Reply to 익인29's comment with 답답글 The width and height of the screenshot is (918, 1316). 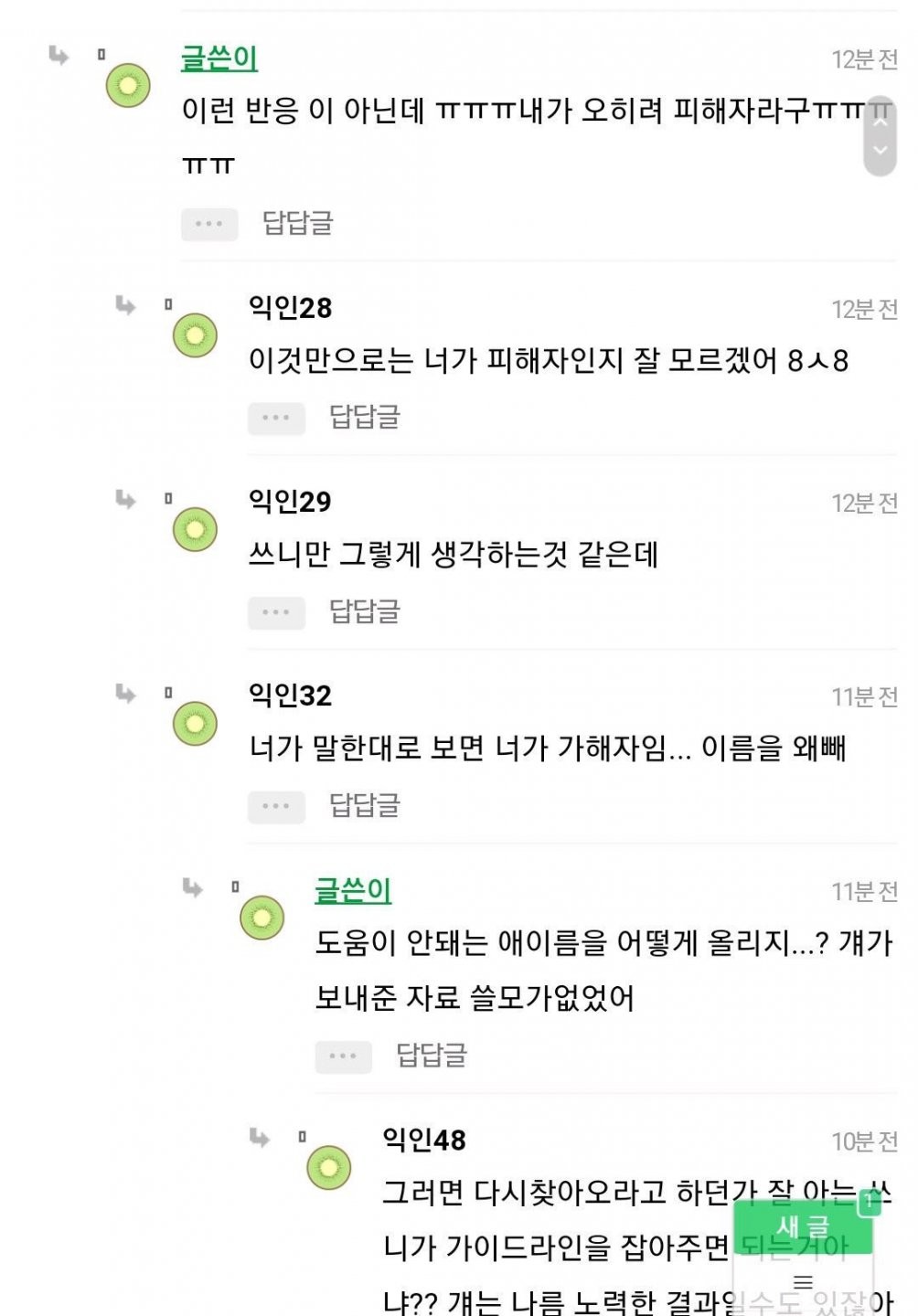point(365,611)
